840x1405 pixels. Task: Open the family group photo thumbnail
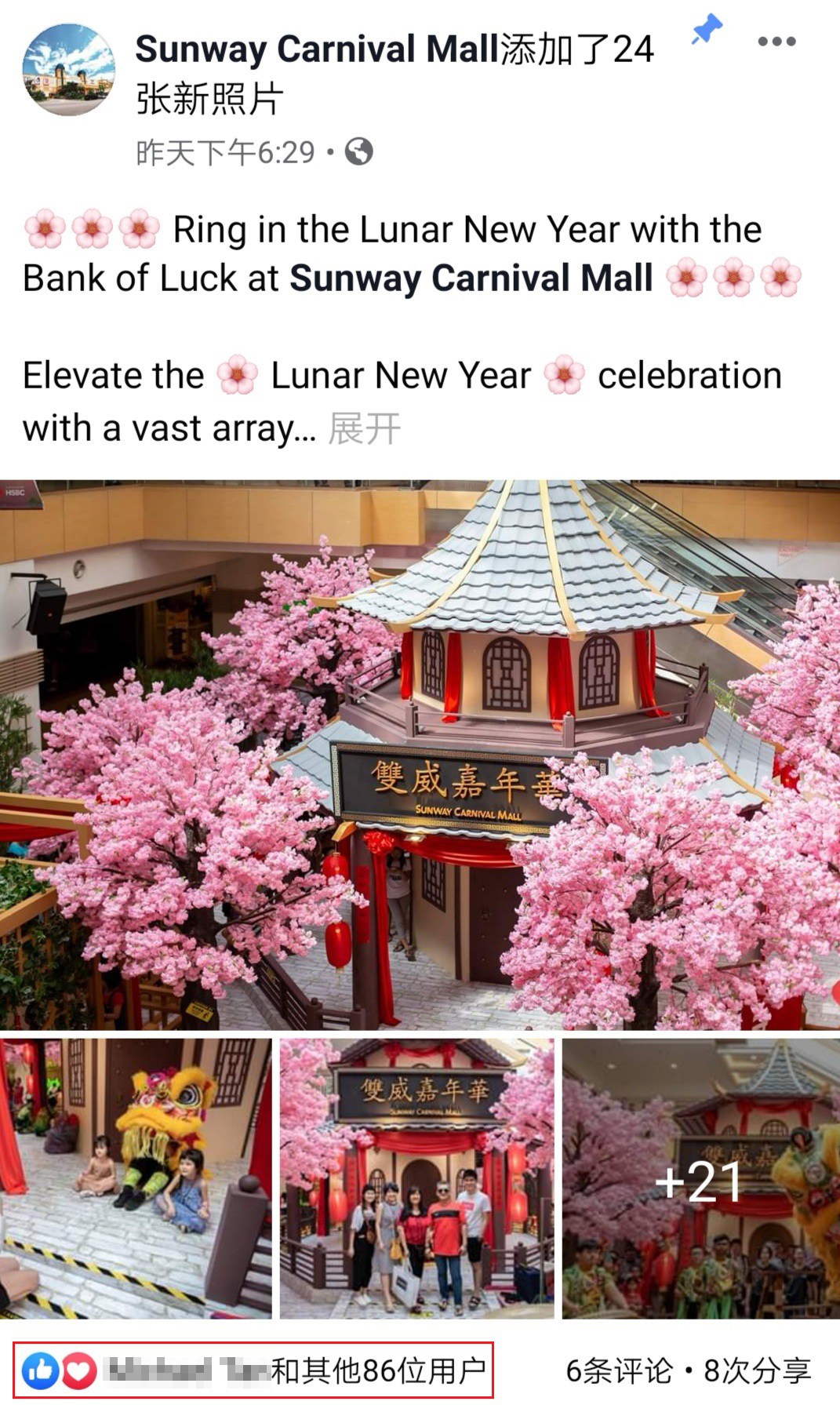pos(416,1178)
